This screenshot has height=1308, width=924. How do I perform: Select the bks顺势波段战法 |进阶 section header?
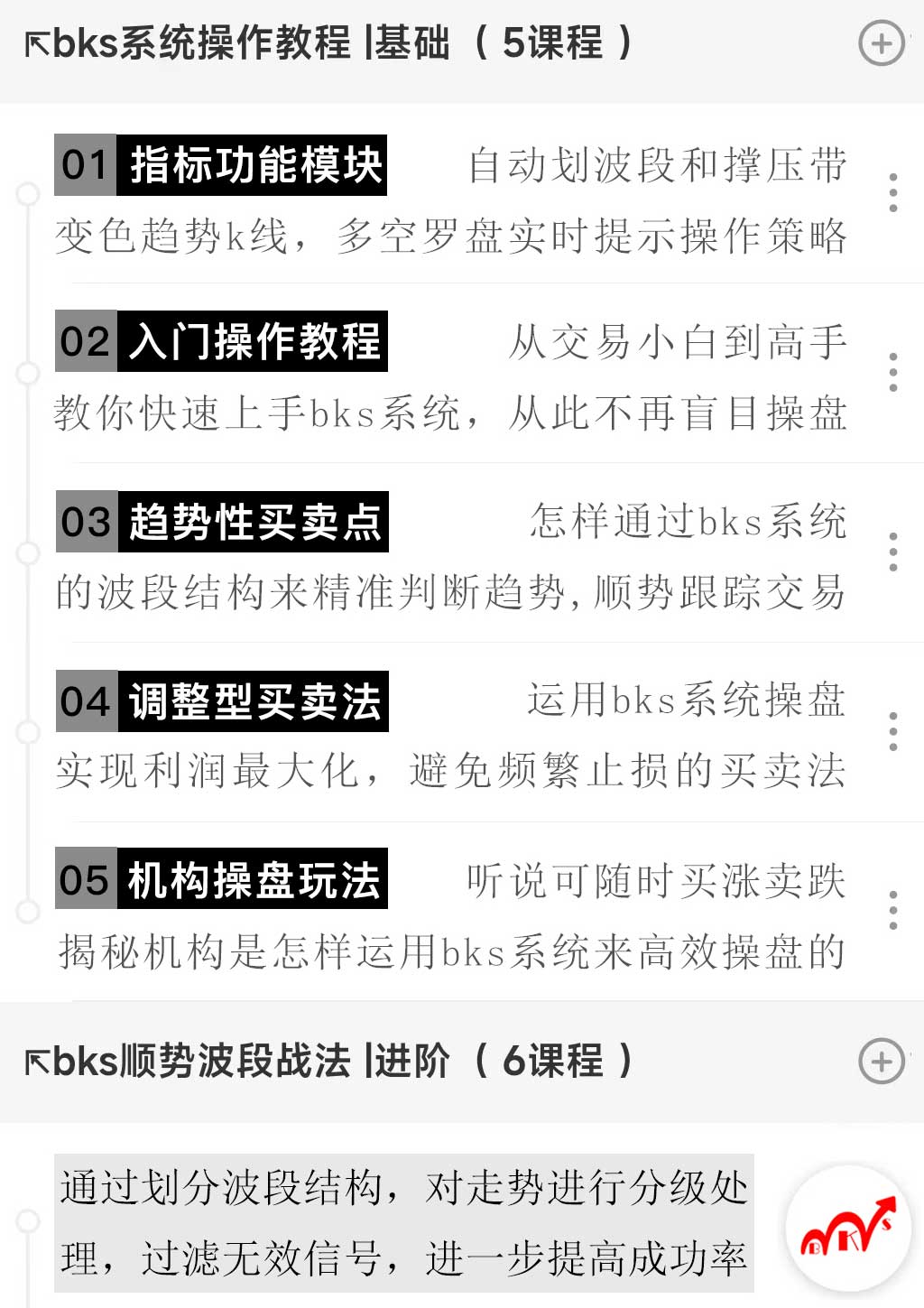pyautogui.click(x=325, y=1063)
